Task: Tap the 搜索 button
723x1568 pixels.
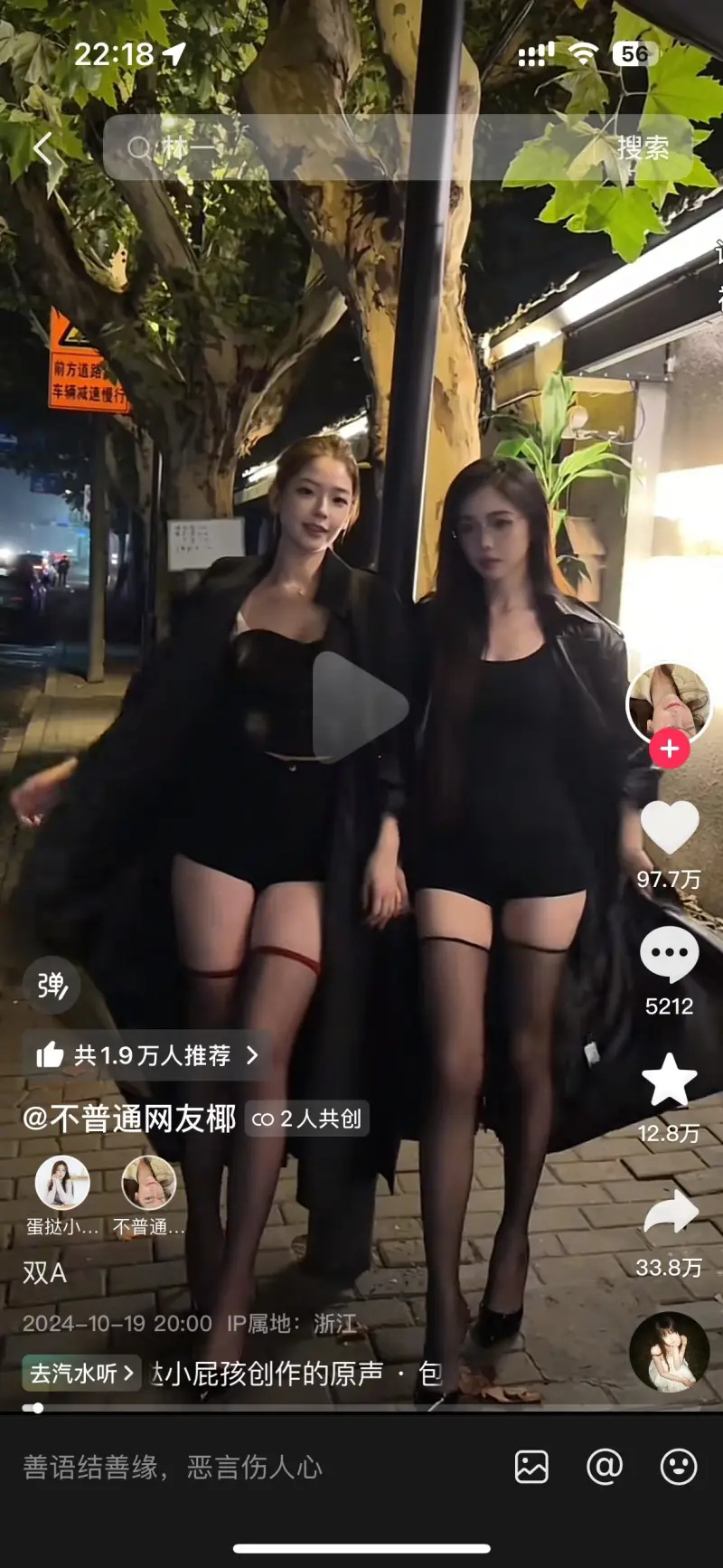Action: click(x=643, y=147)
